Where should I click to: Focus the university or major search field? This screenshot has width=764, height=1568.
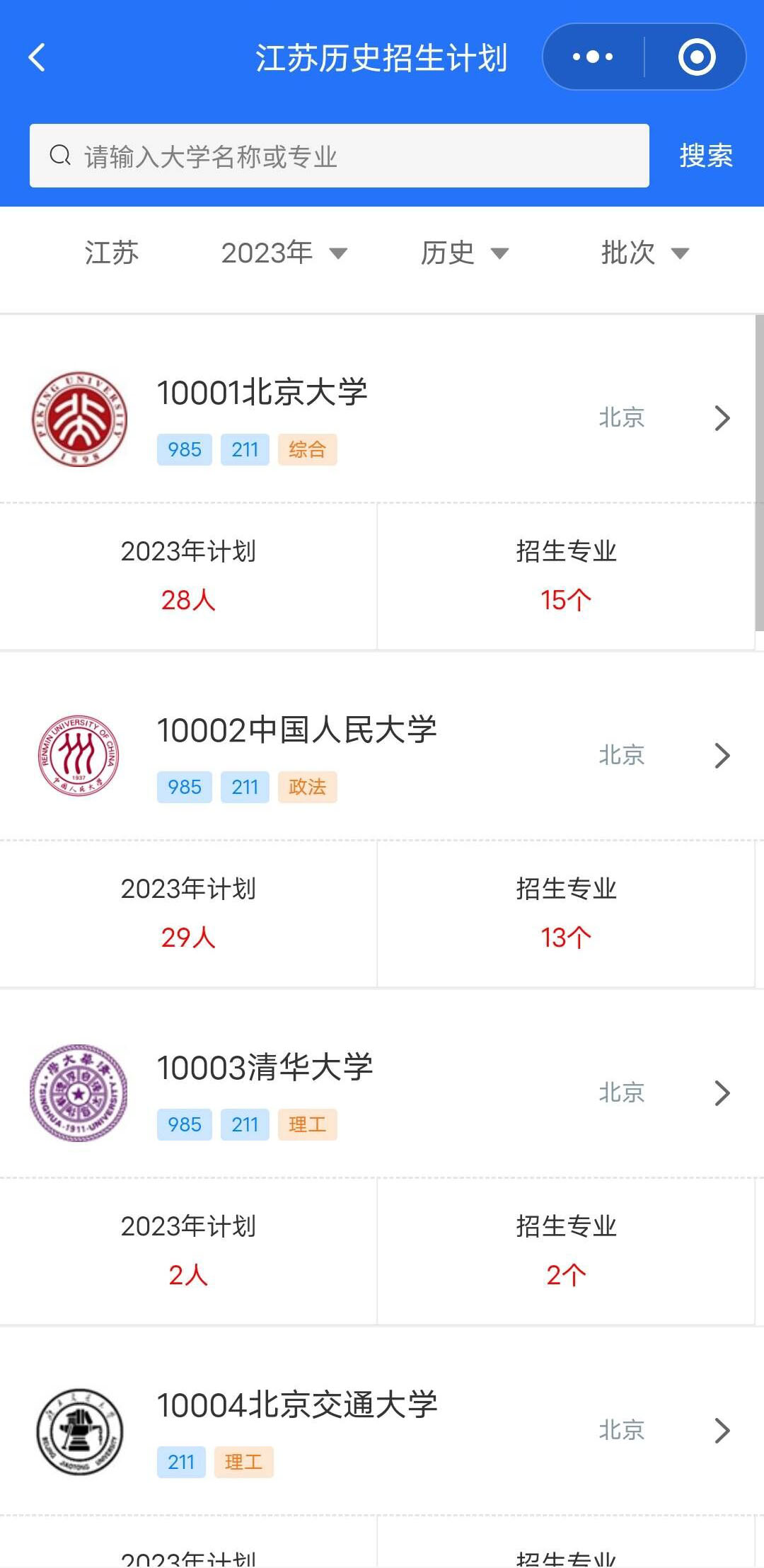point(340,156)
